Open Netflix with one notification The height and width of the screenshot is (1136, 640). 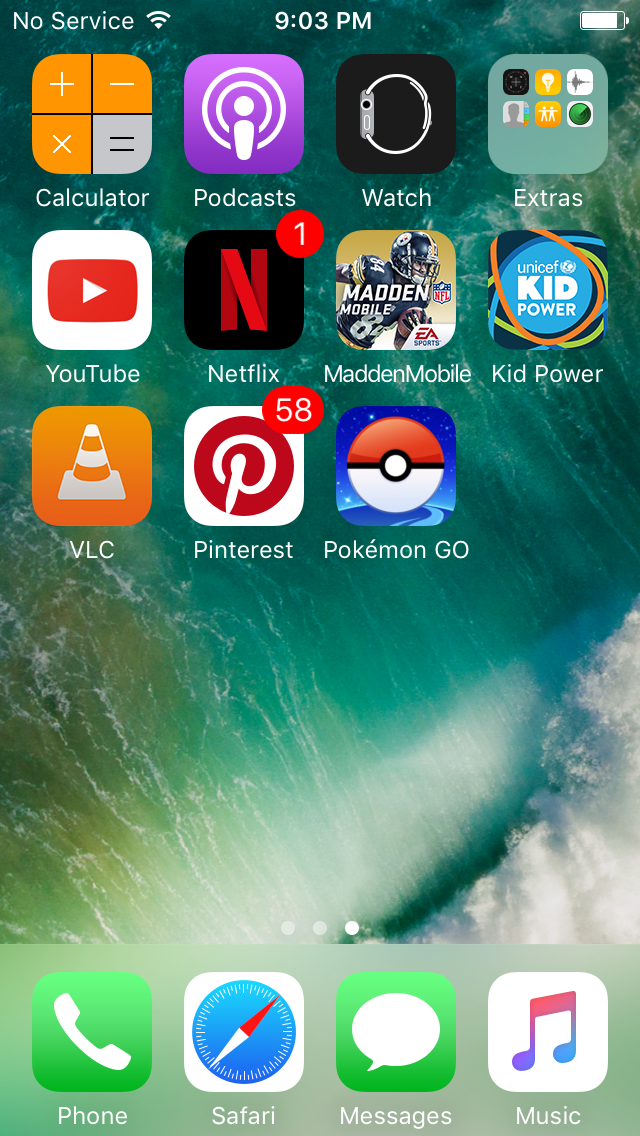244,290
